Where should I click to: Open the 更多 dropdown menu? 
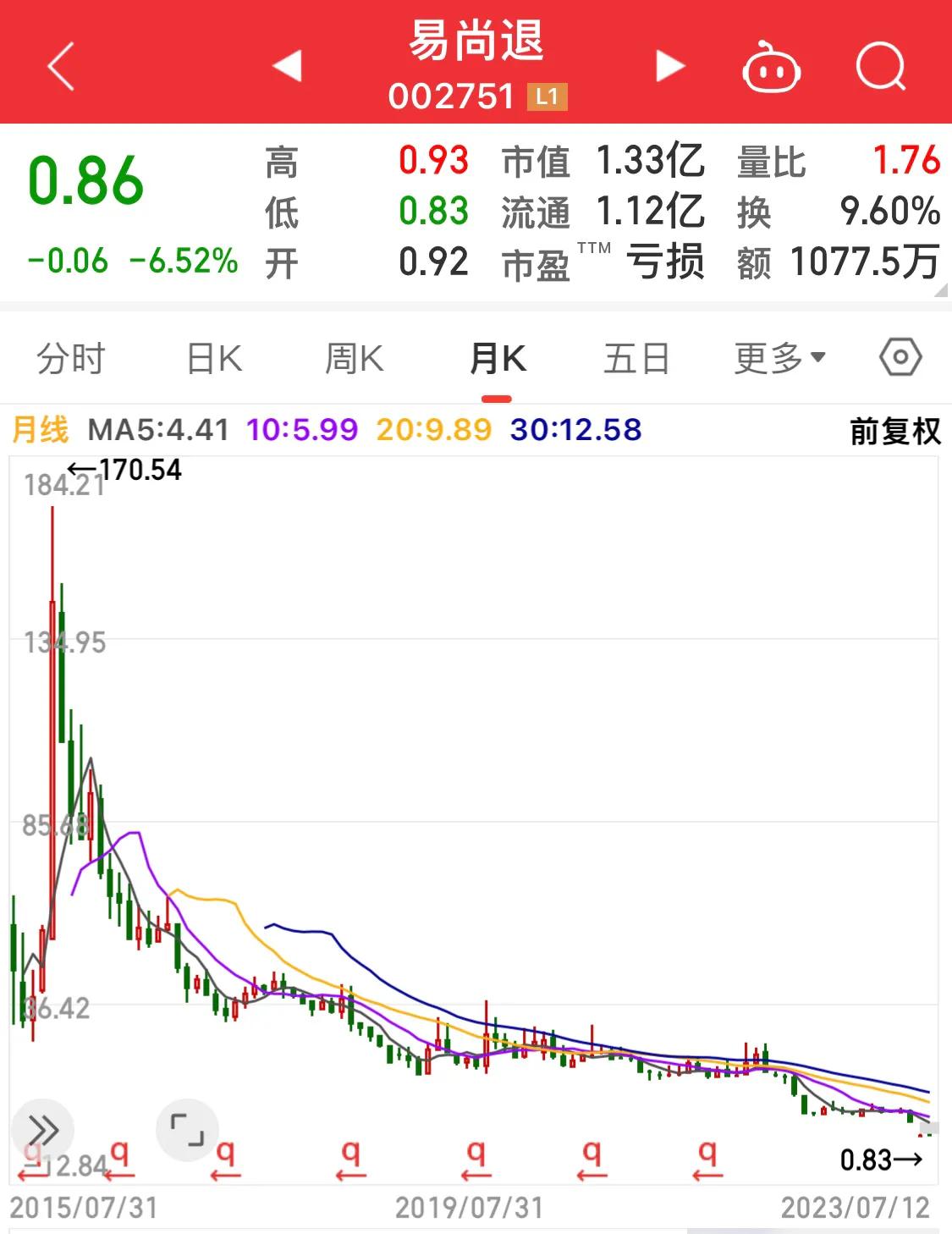click(x=775, y=356)
